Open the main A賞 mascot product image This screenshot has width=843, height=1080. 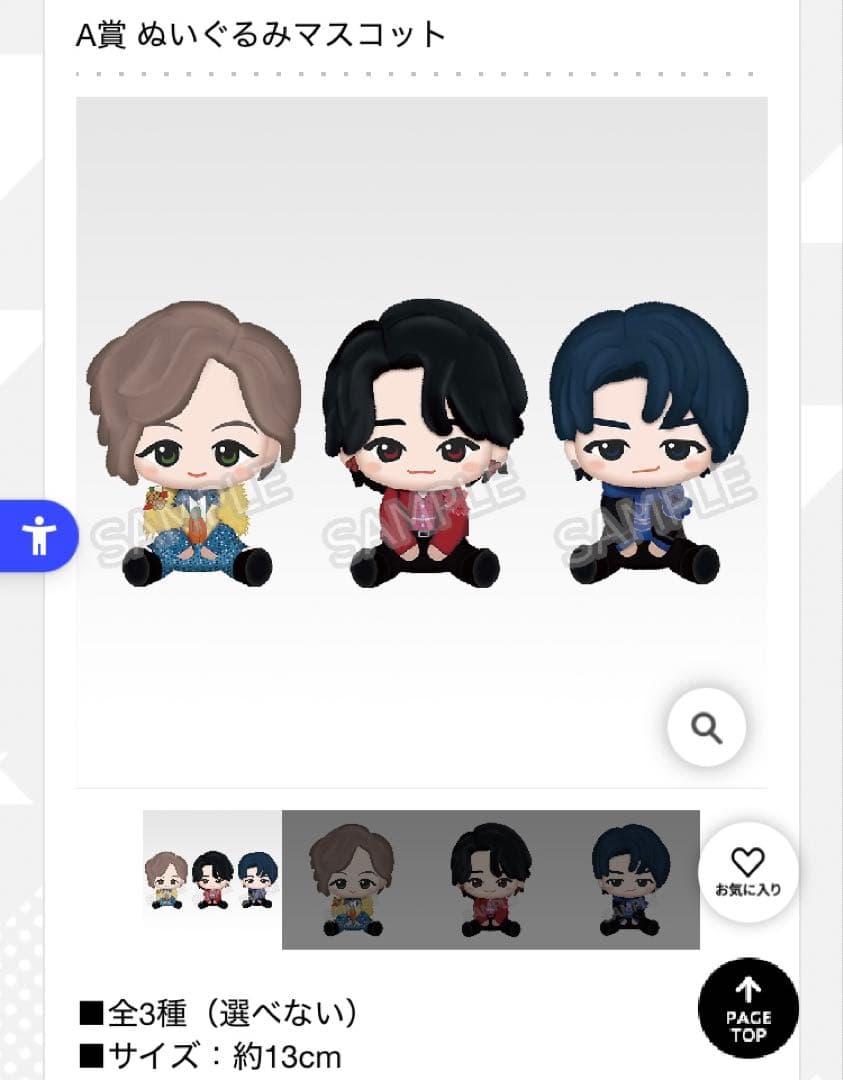(x=420, y=440)
